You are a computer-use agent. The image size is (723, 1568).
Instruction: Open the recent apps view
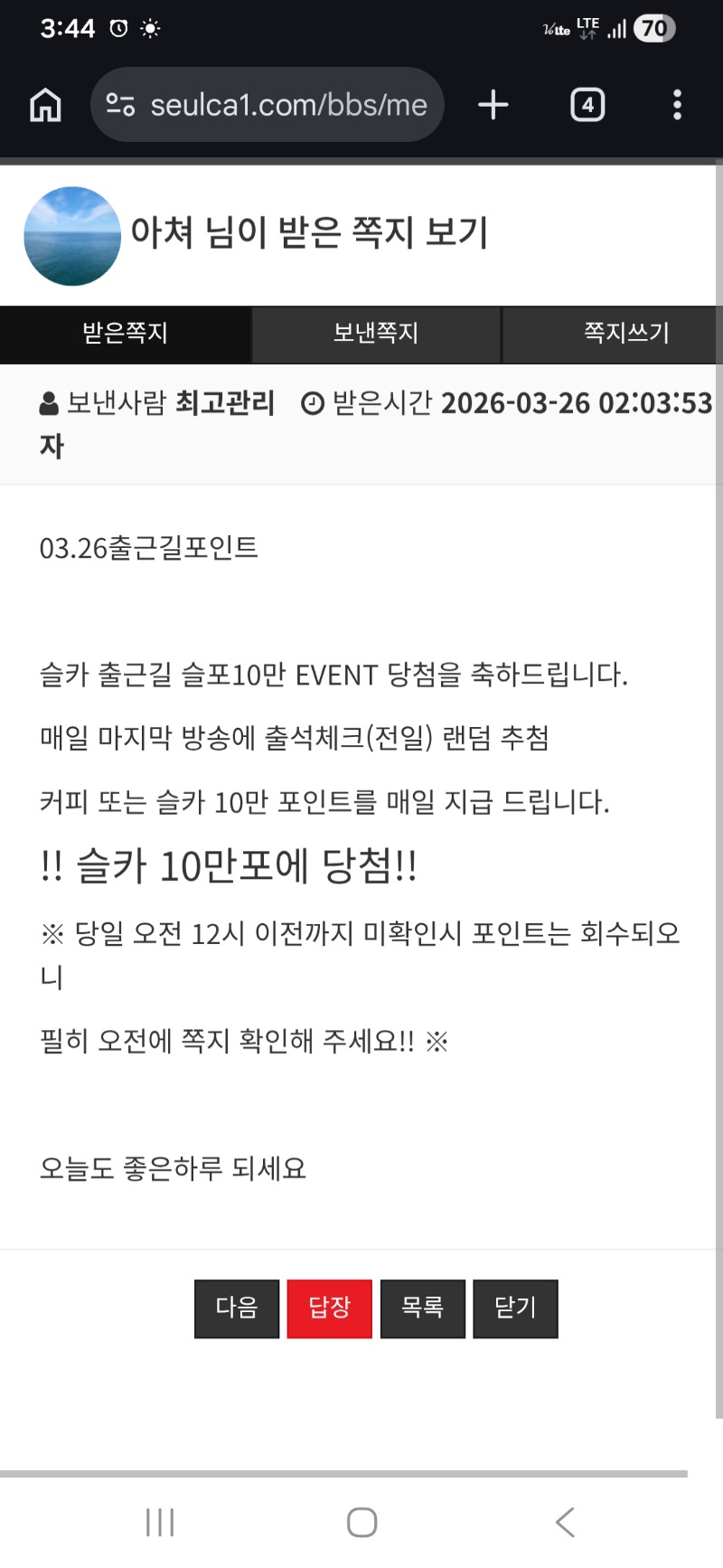[160, 1522]
